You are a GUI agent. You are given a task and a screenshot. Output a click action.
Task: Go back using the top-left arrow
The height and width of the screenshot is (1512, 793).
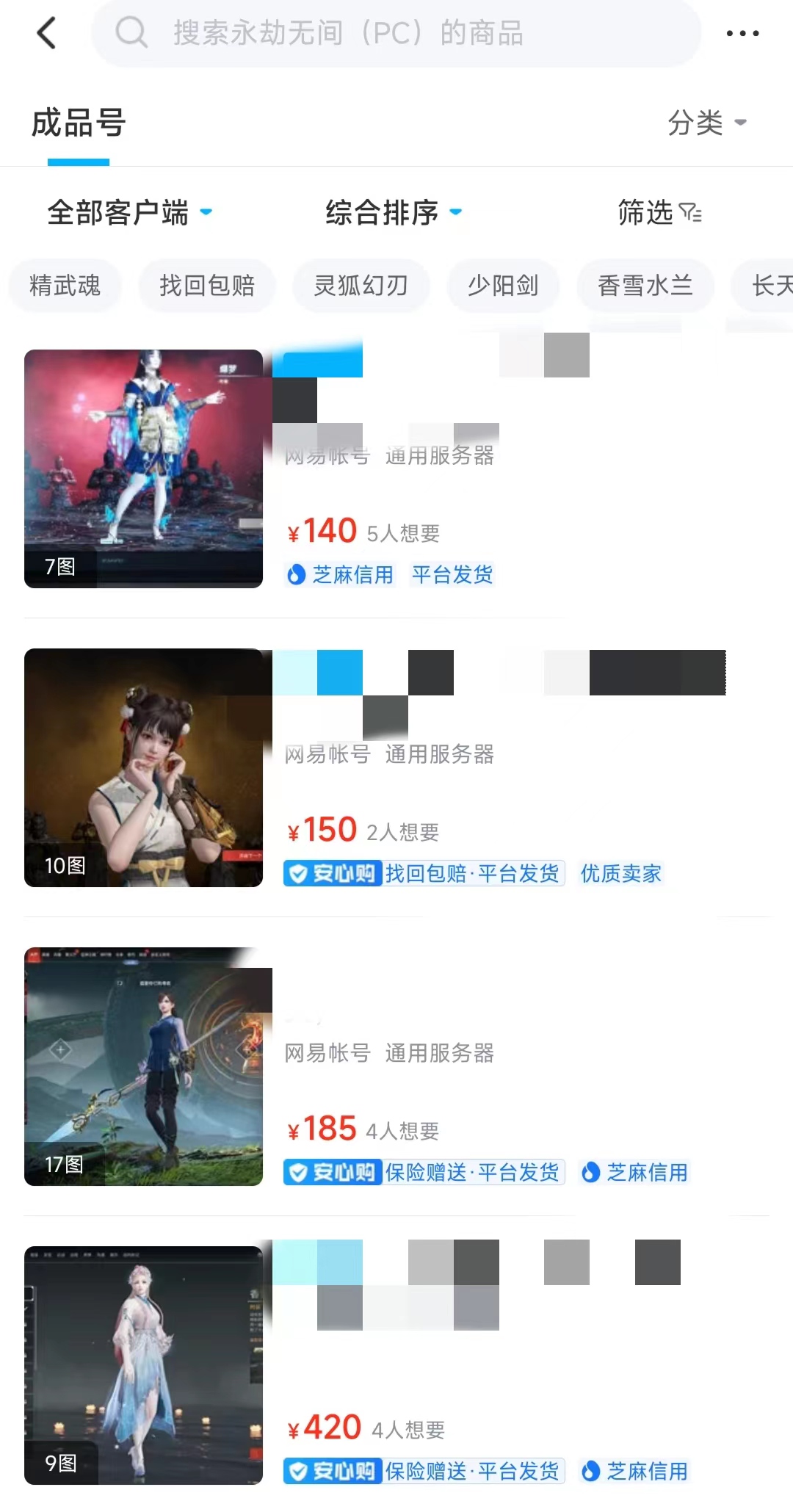pyautogui.click(x=46, y=33)
